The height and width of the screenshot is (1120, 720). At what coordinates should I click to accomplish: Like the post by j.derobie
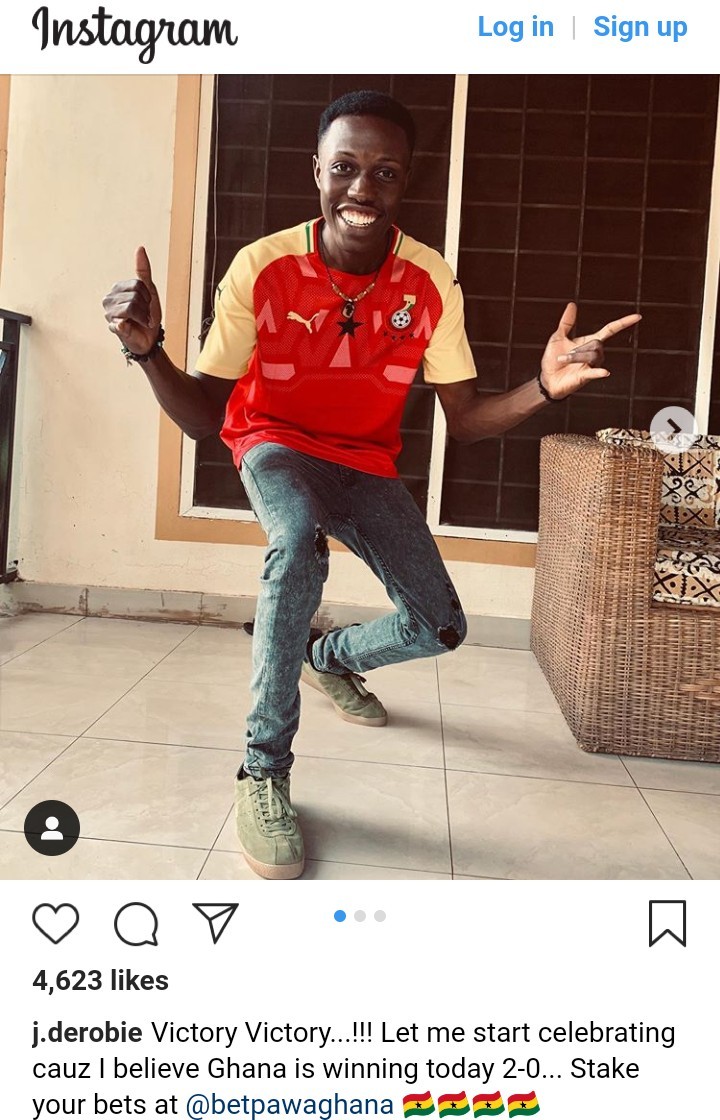point(55,923)
